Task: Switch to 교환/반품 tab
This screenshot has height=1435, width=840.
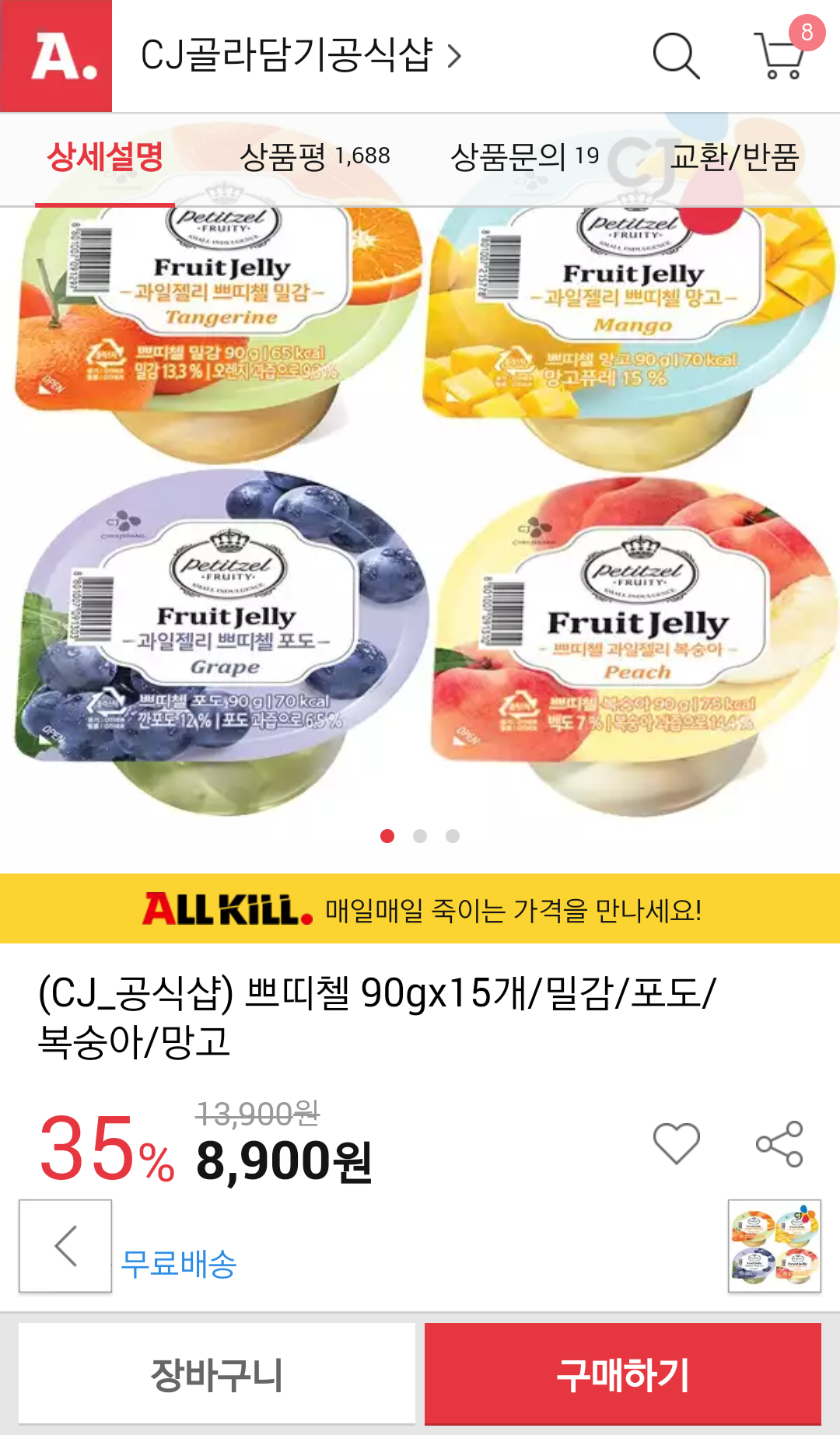Action: 734,157
